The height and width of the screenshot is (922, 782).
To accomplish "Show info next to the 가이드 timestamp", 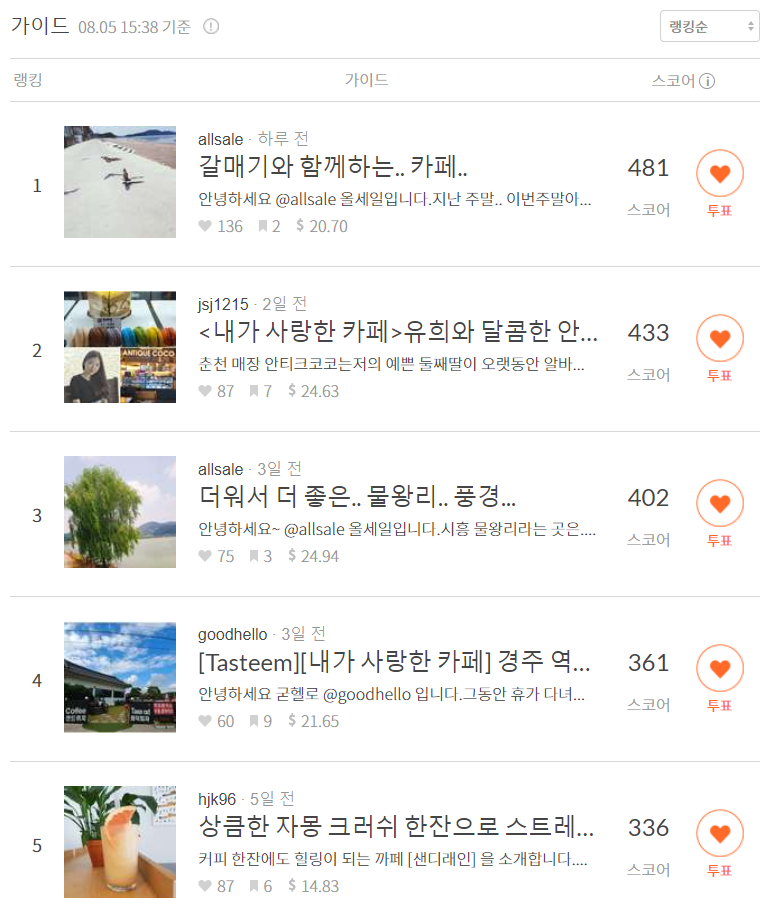I will point(211,27).
